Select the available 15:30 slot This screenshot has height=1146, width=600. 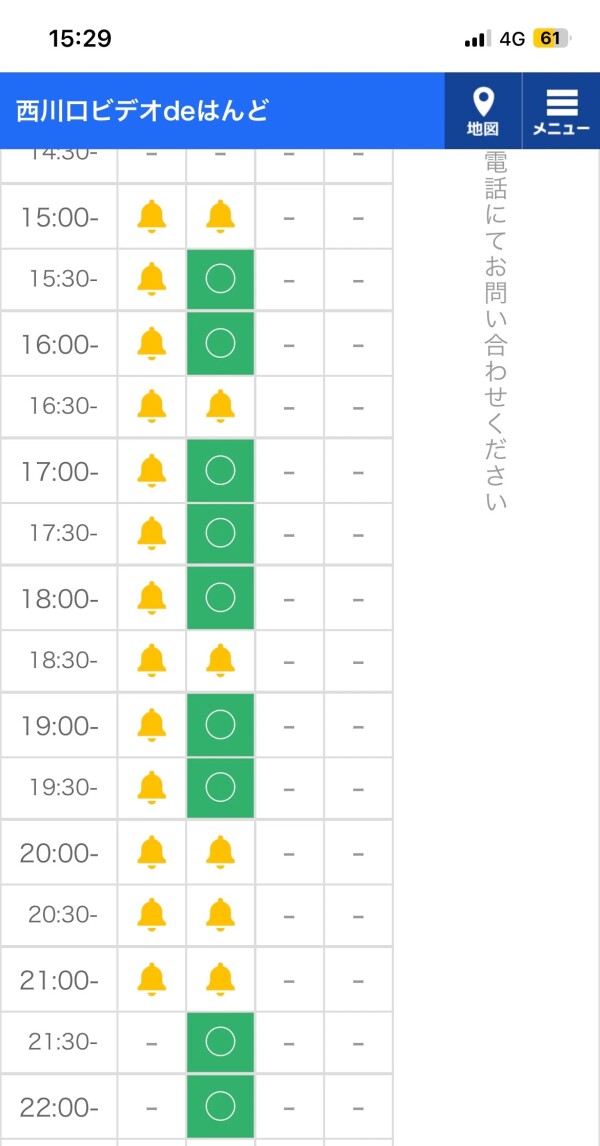coord(220,280)
